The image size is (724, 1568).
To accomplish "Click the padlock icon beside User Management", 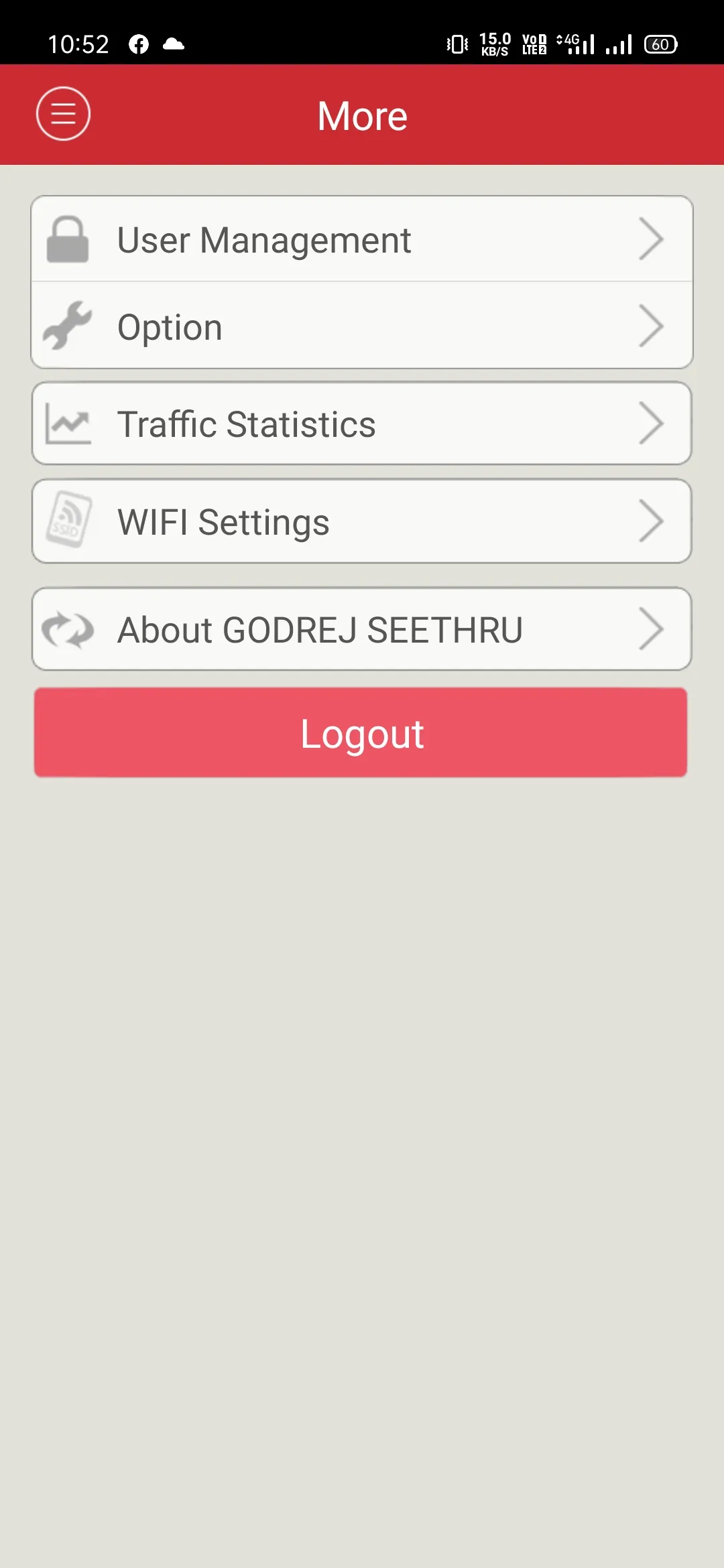I will [68, 239].
